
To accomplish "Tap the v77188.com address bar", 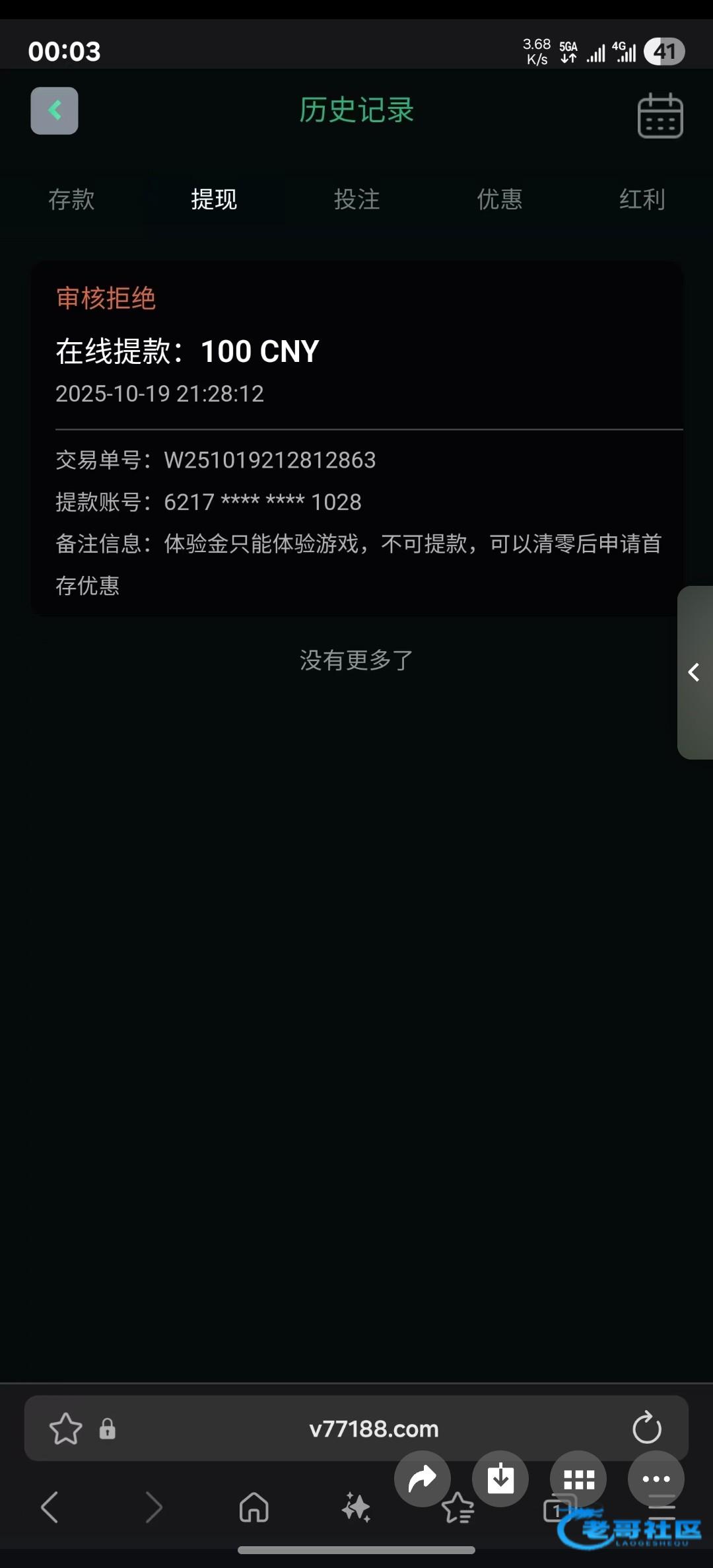I will pos(373,1429).
